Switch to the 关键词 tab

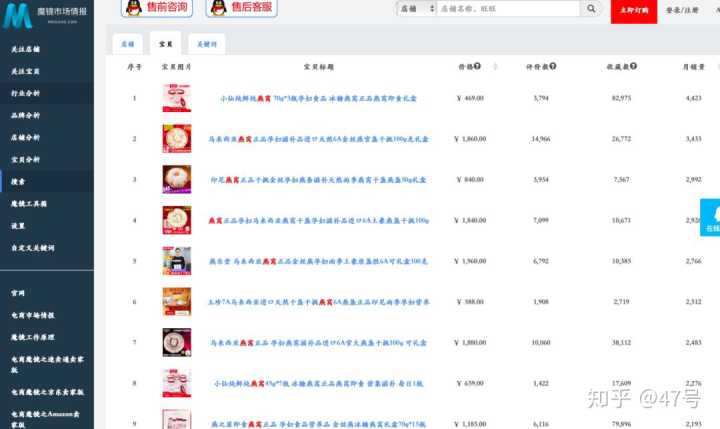(x=207, y=44)
